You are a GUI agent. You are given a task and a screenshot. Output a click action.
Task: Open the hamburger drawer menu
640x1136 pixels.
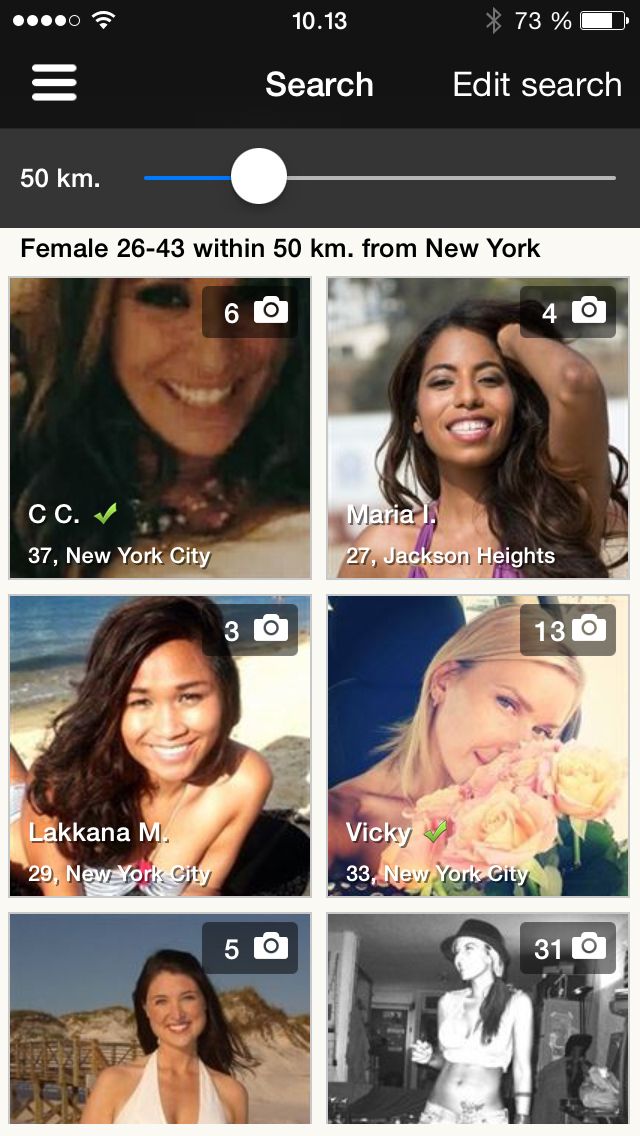tap(54, 83)
